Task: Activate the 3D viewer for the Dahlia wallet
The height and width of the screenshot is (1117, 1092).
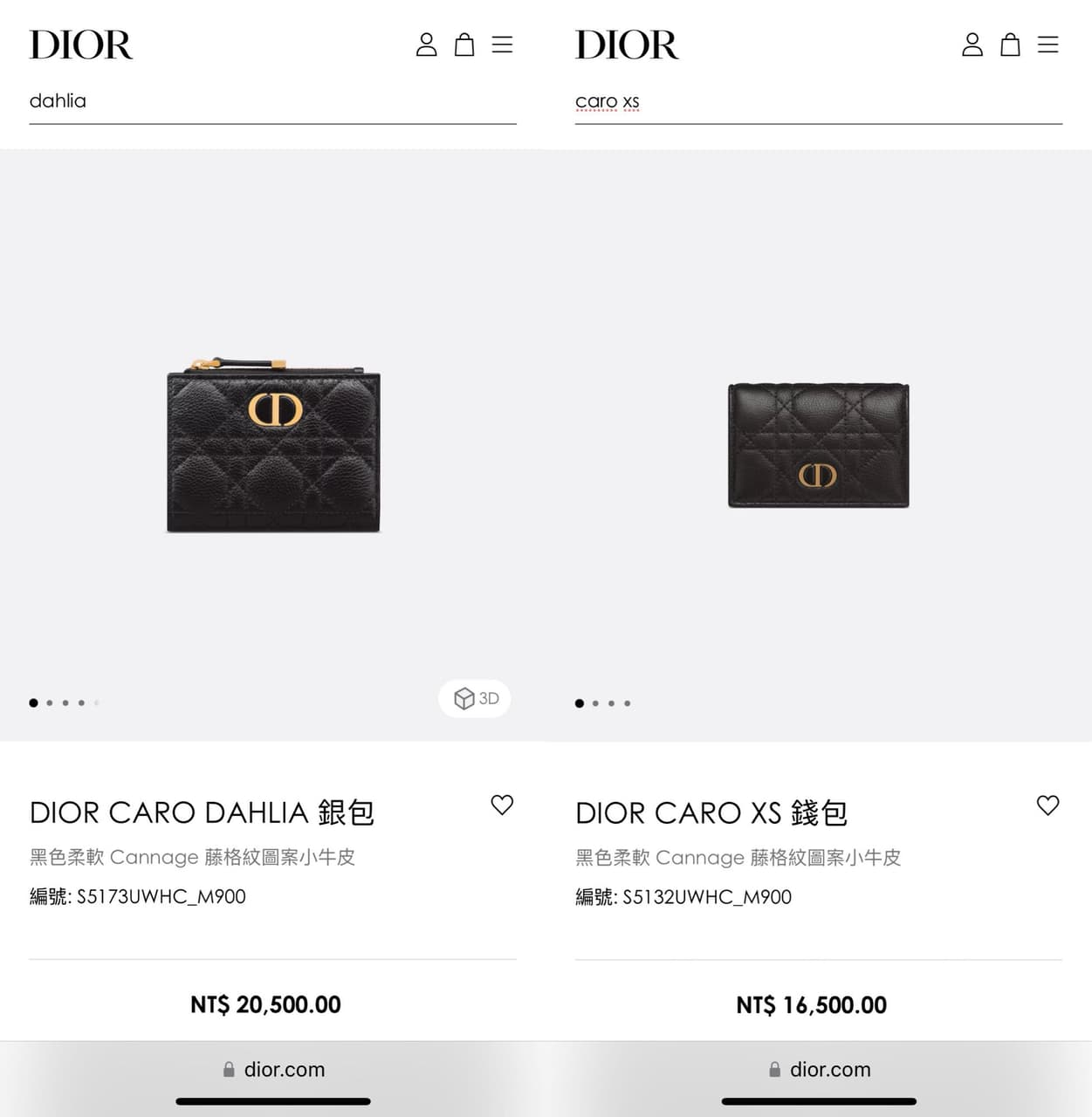Action: (x=474, y=698)
